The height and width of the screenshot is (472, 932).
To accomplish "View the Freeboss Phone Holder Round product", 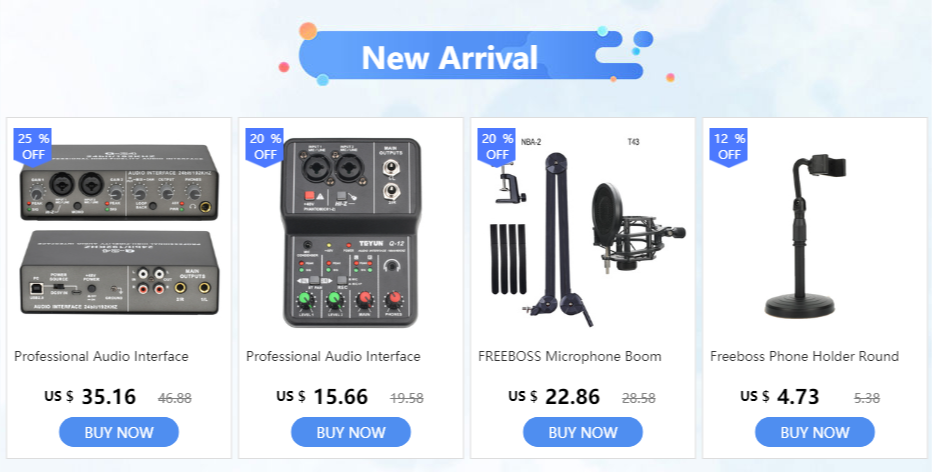I will coord(804,357).
